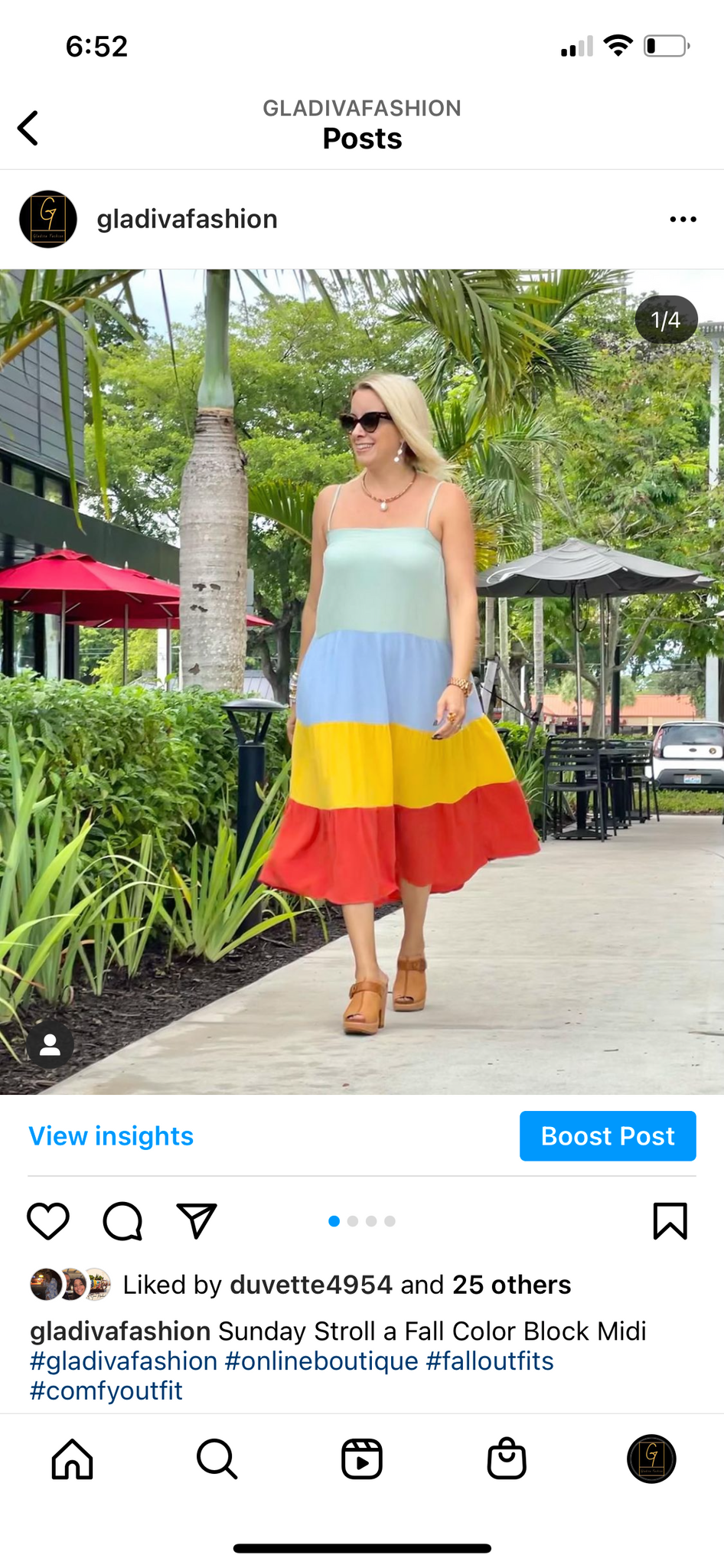Switch to the Reels tab
The height and width of the screenshot is (1568, 724).
tap(362, 1459)
